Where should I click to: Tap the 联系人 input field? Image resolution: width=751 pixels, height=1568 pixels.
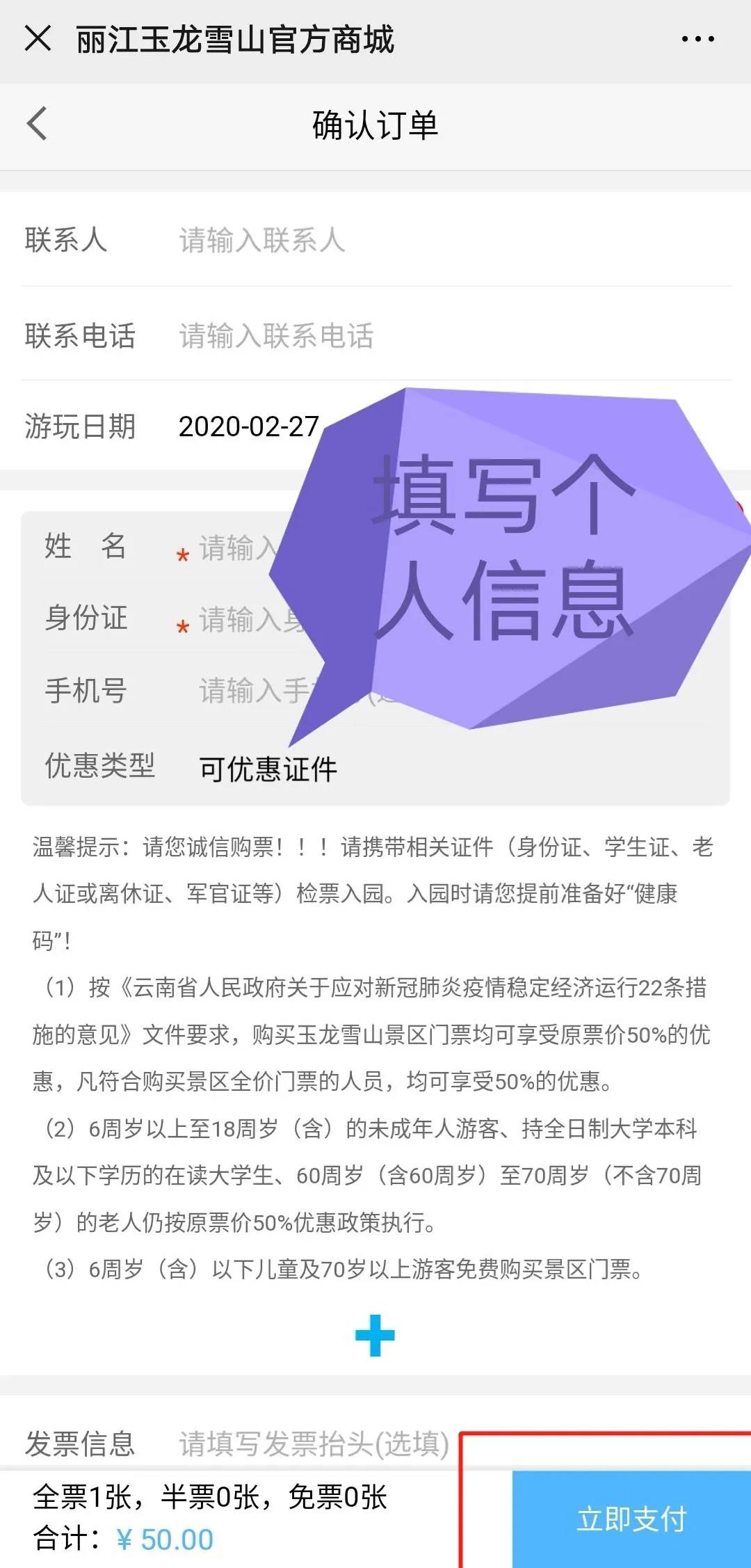(x=452, y=241)
